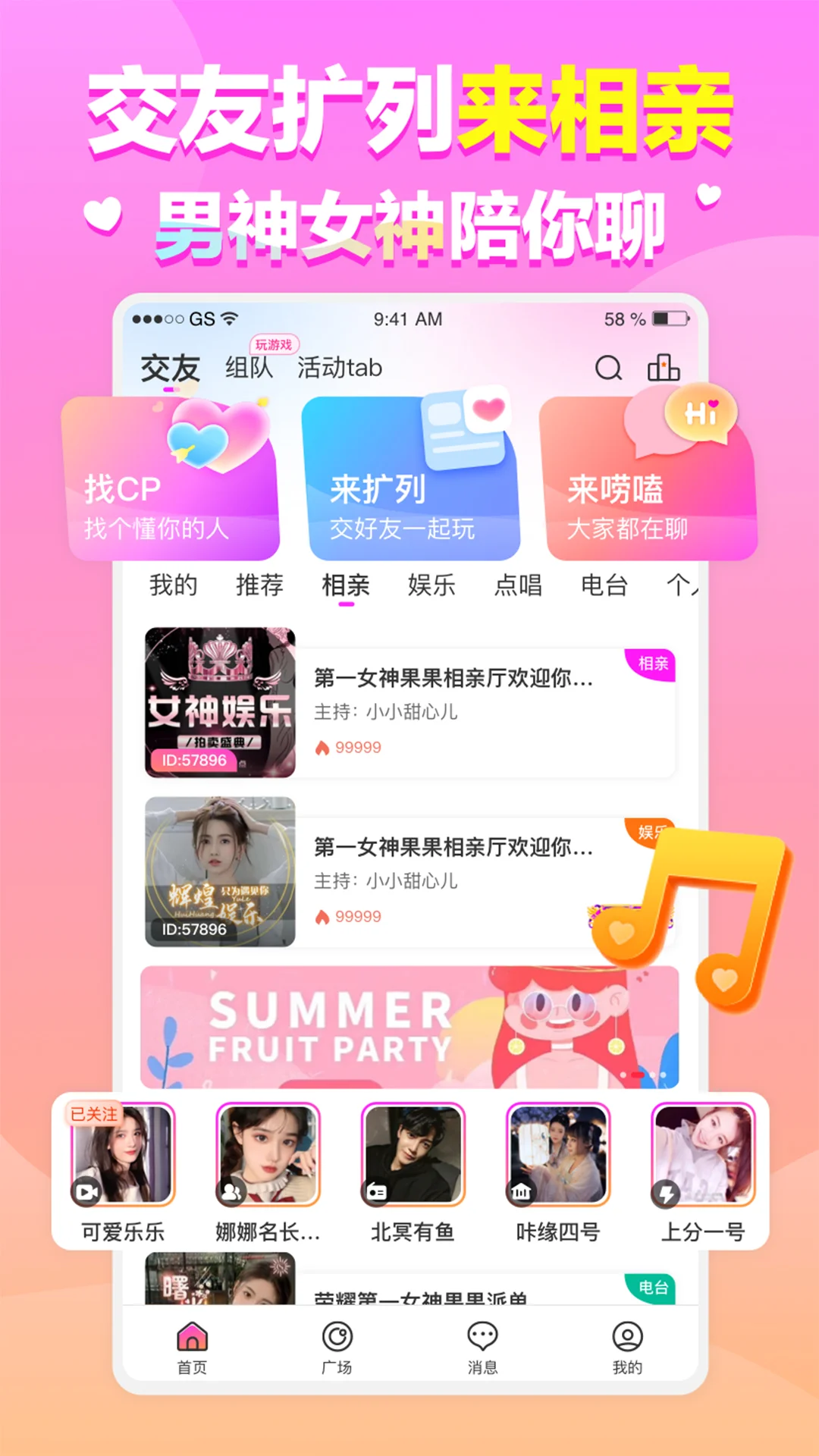Click the ranking chart icon beside search

(664, 368)
